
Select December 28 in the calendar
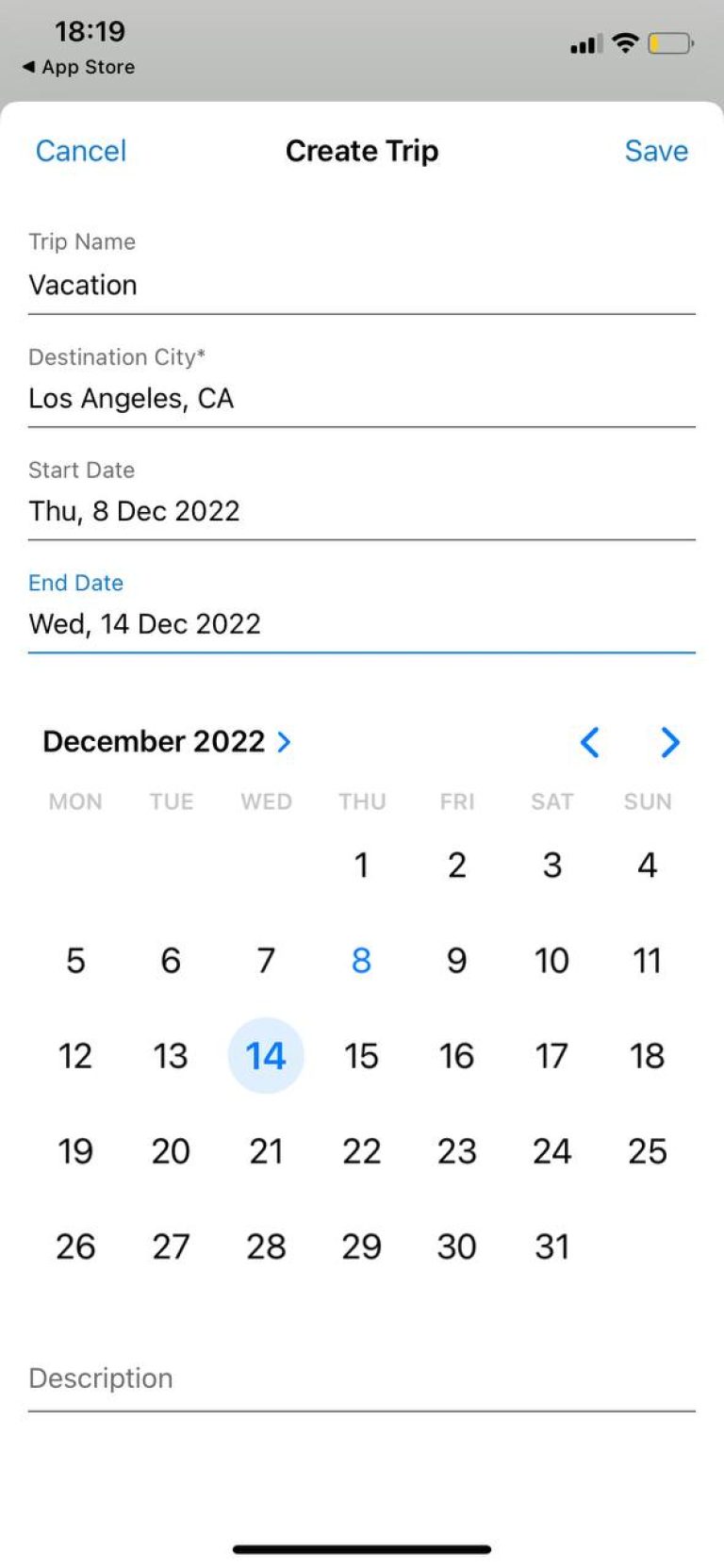(x=267, y=1246)
